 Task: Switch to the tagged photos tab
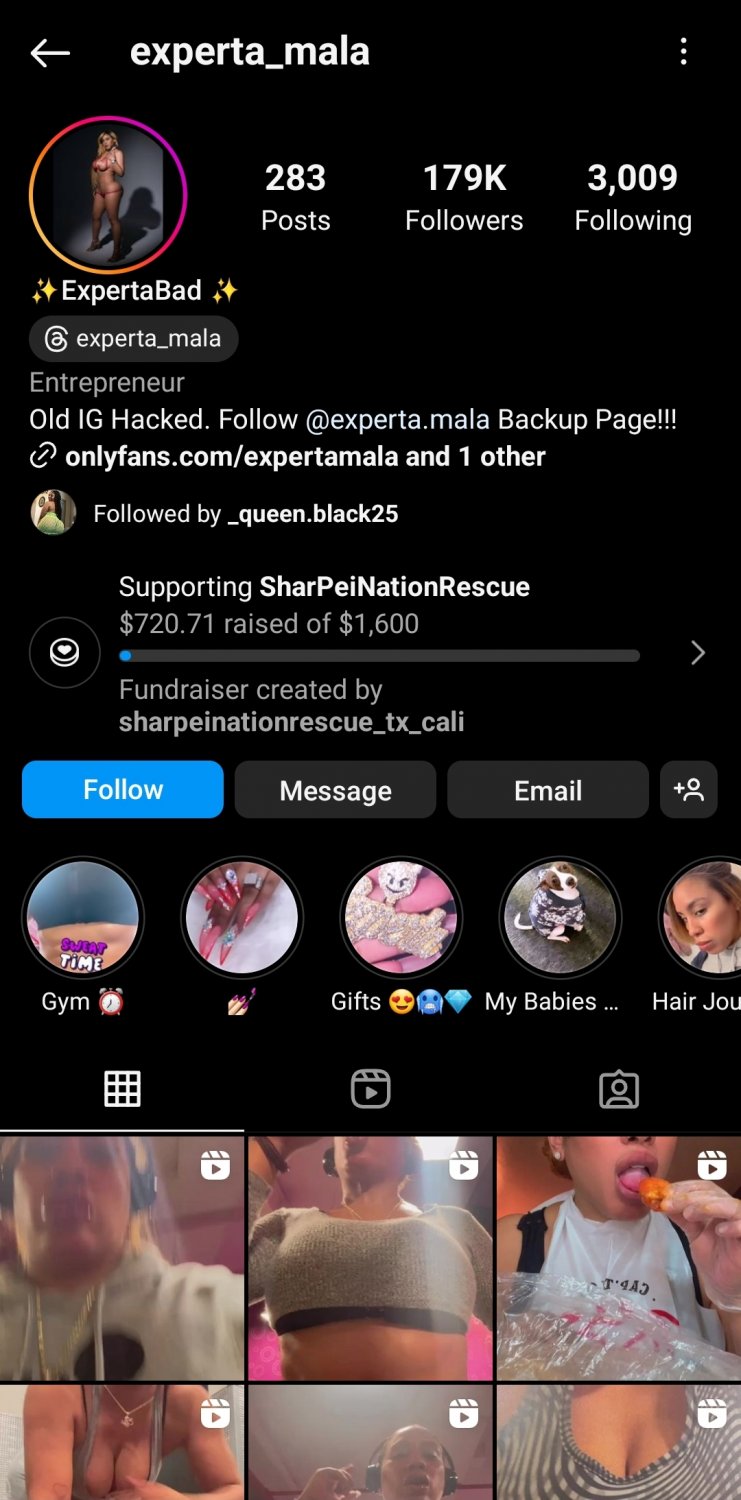pyautogui.click(x=618, y=1089)
